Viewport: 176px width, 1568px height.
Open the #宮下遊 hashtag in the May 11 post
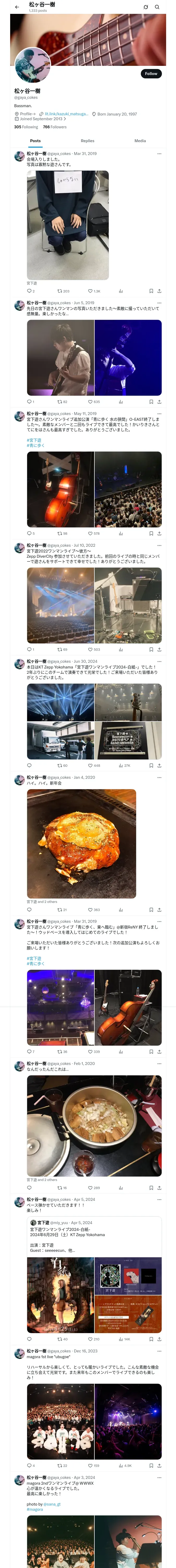tap(34, 440)
